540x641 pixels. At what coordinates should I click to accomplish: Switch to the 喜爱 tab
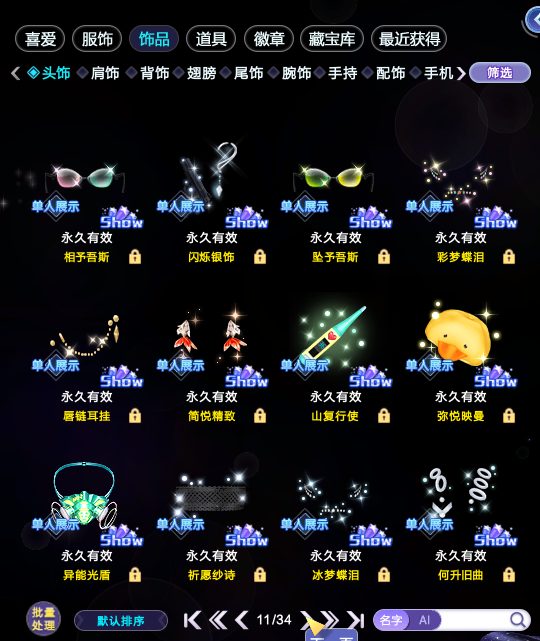click(x=40, y=39)
